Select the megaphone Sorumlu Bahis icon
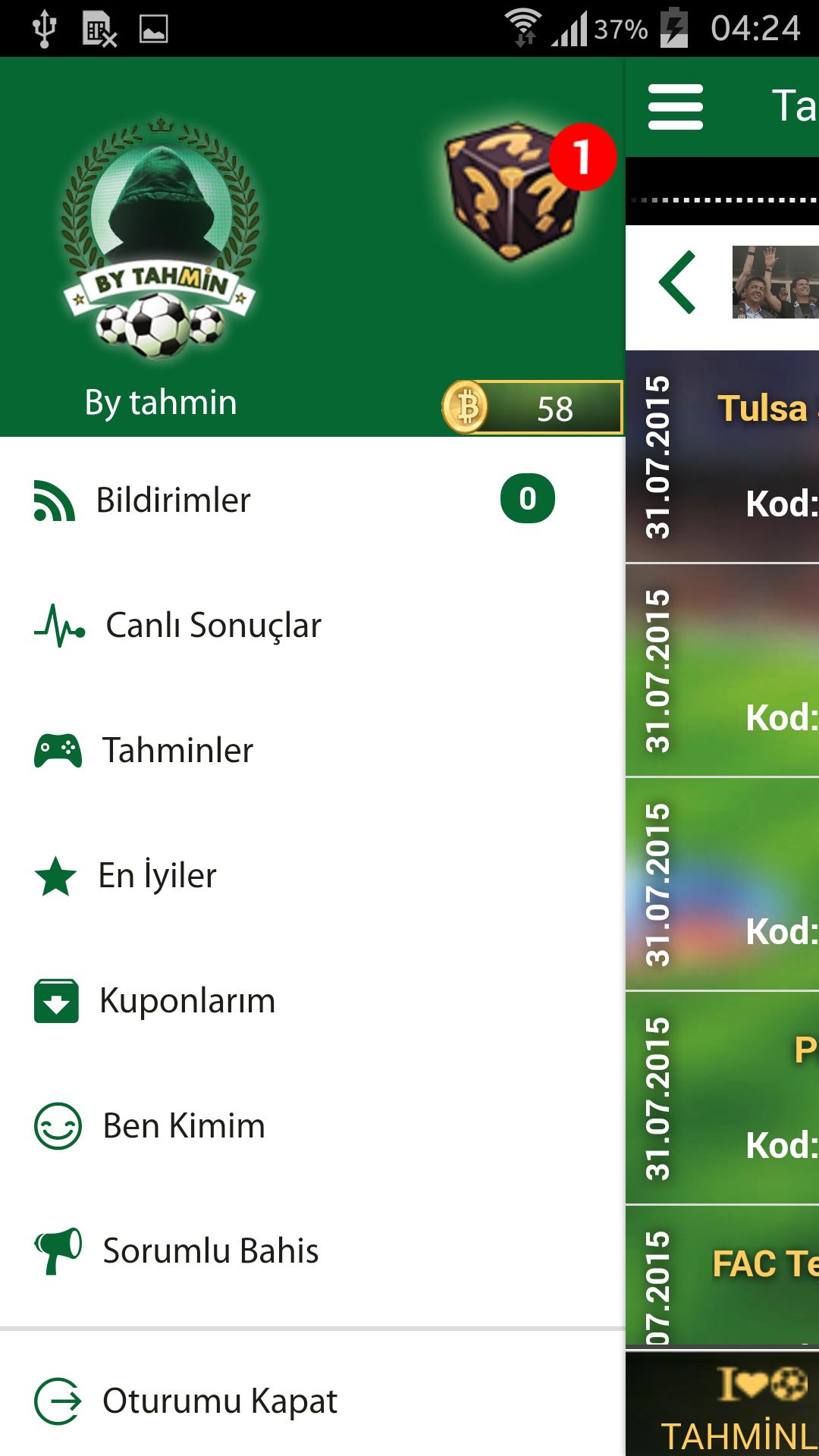 tap(56, 1250)
